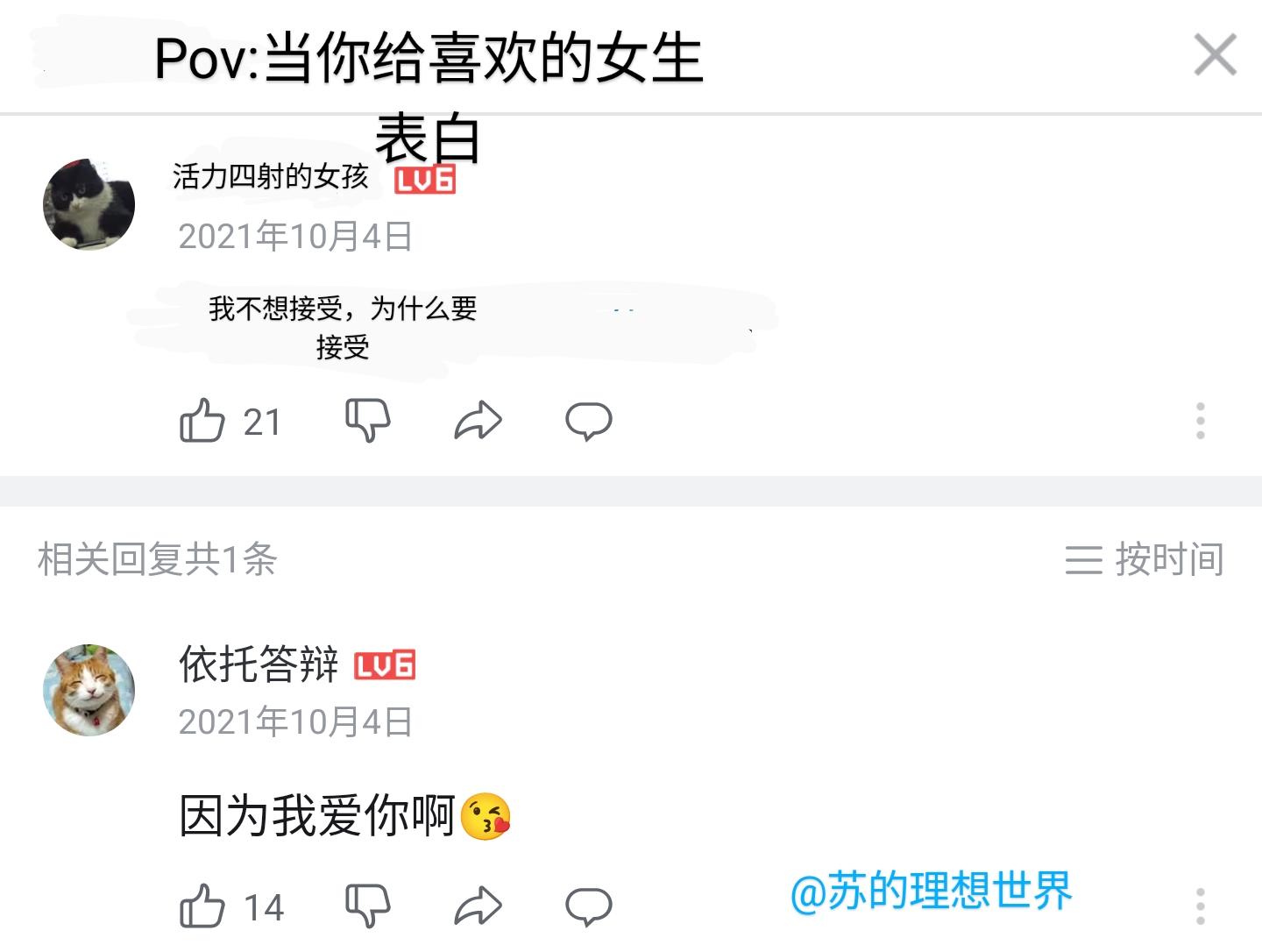The image size is (1262, 952).
Task: Change sort order via 按时间
Action: tap(1145, 559)
